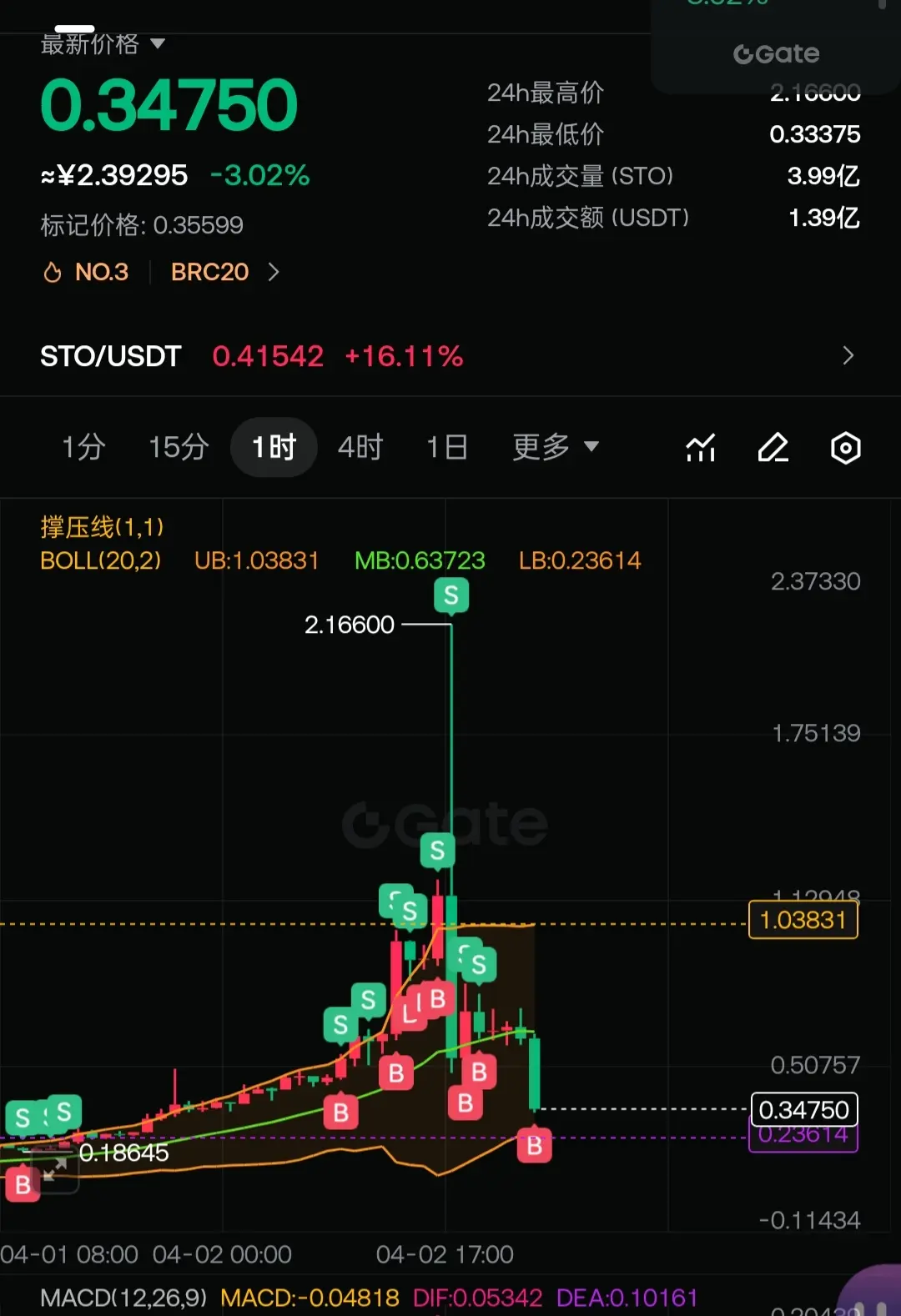Screen dimensions: 901x1316
Task: Open the NO.3 hot ranking link
Action: pos(88,272)
